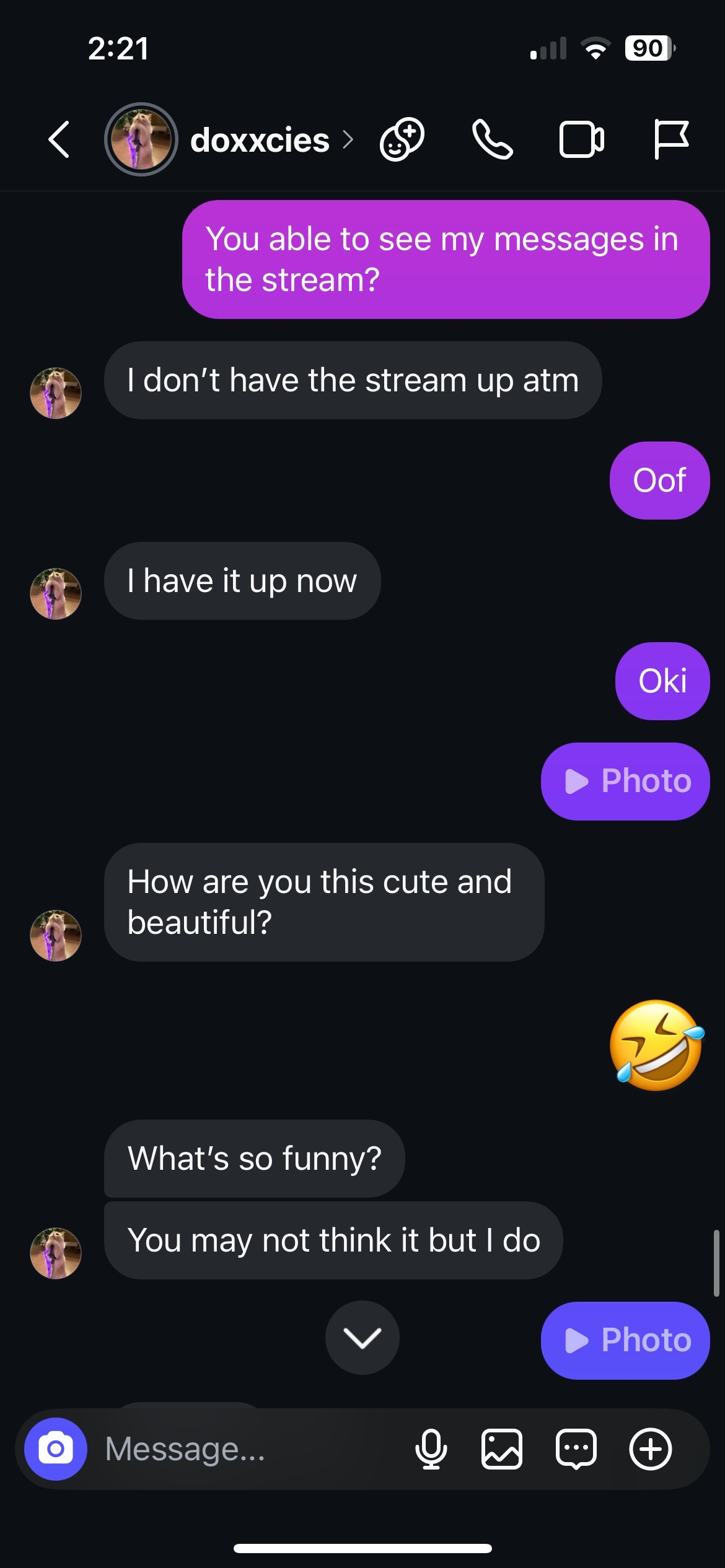This screenshot has height=1568, width=725.
Task: Open the stickers and avatar icon
Action: 402,139
